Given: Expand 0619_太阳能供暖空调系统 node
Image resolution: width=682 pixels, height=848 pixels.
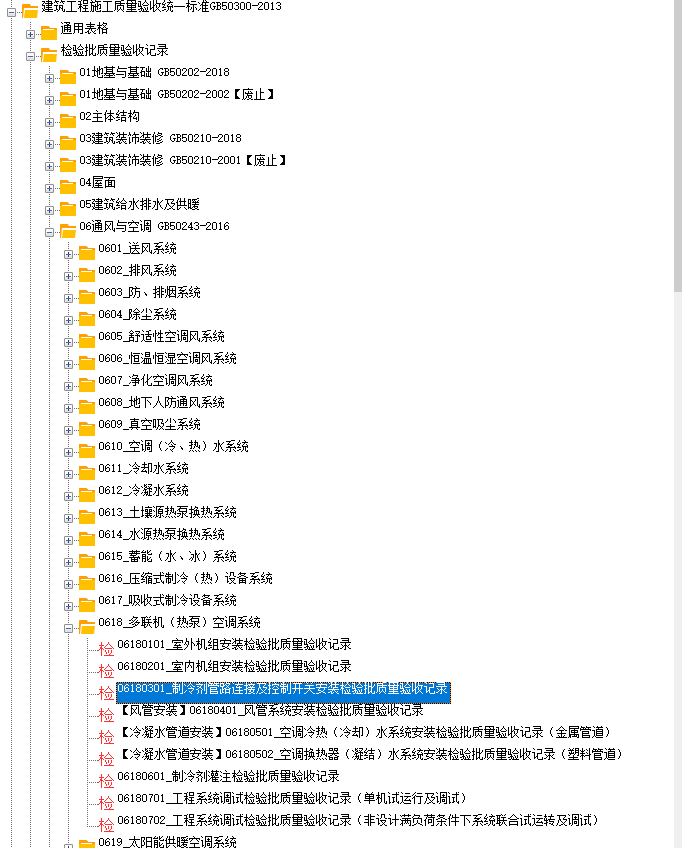Looking at the screenshot, I should tap(69, 843).
